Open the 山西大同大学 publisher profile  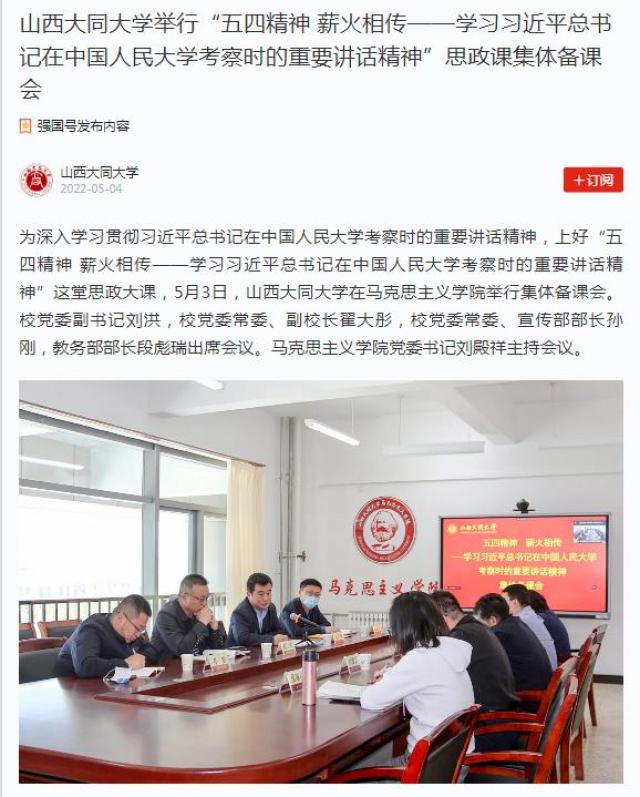click(x=99, y=172)
